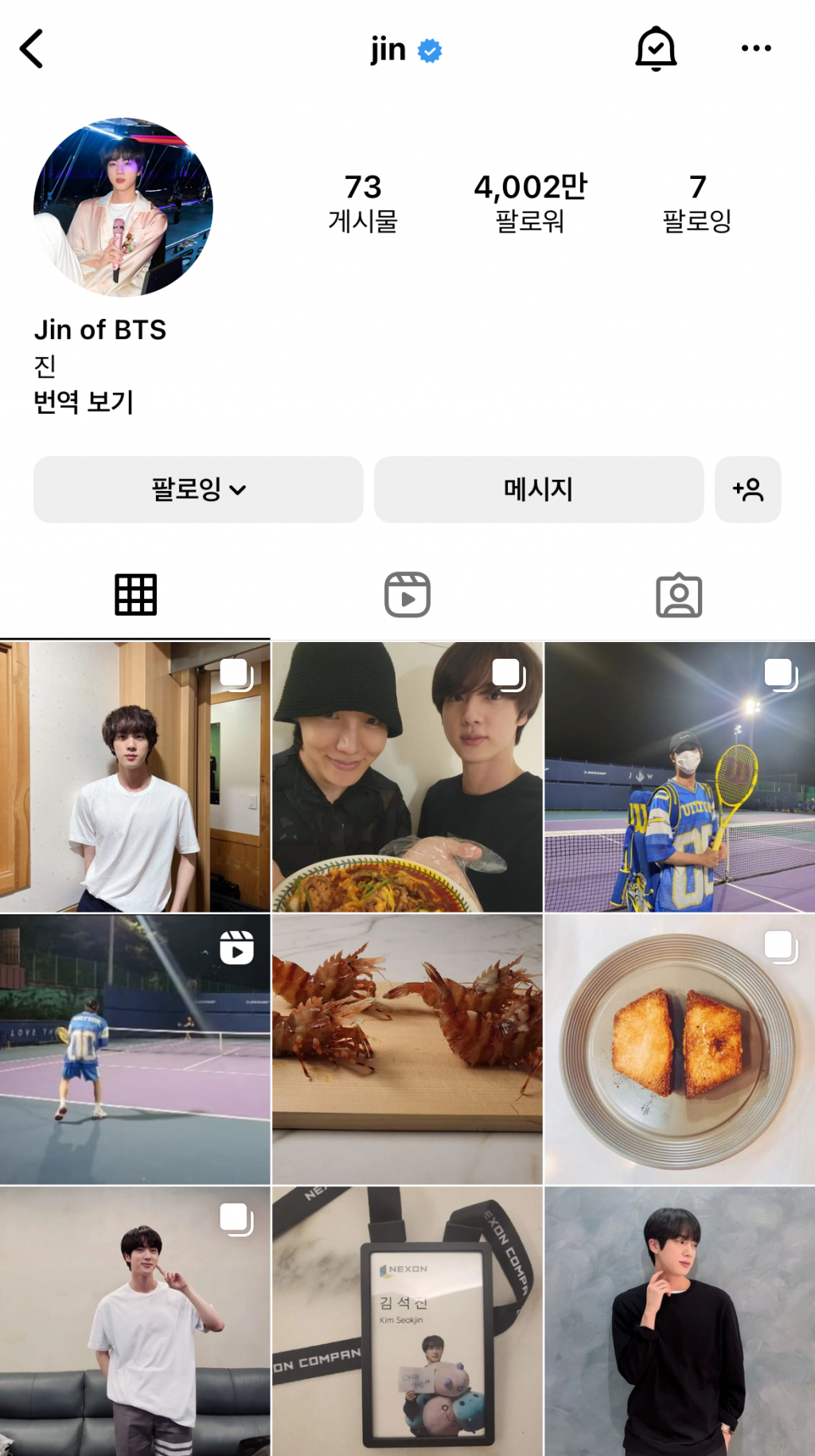Image resolution: width=815 pixels, height=1456 pixels.
Task: Open the three-dot overflow menu
Action: [755, 49]
